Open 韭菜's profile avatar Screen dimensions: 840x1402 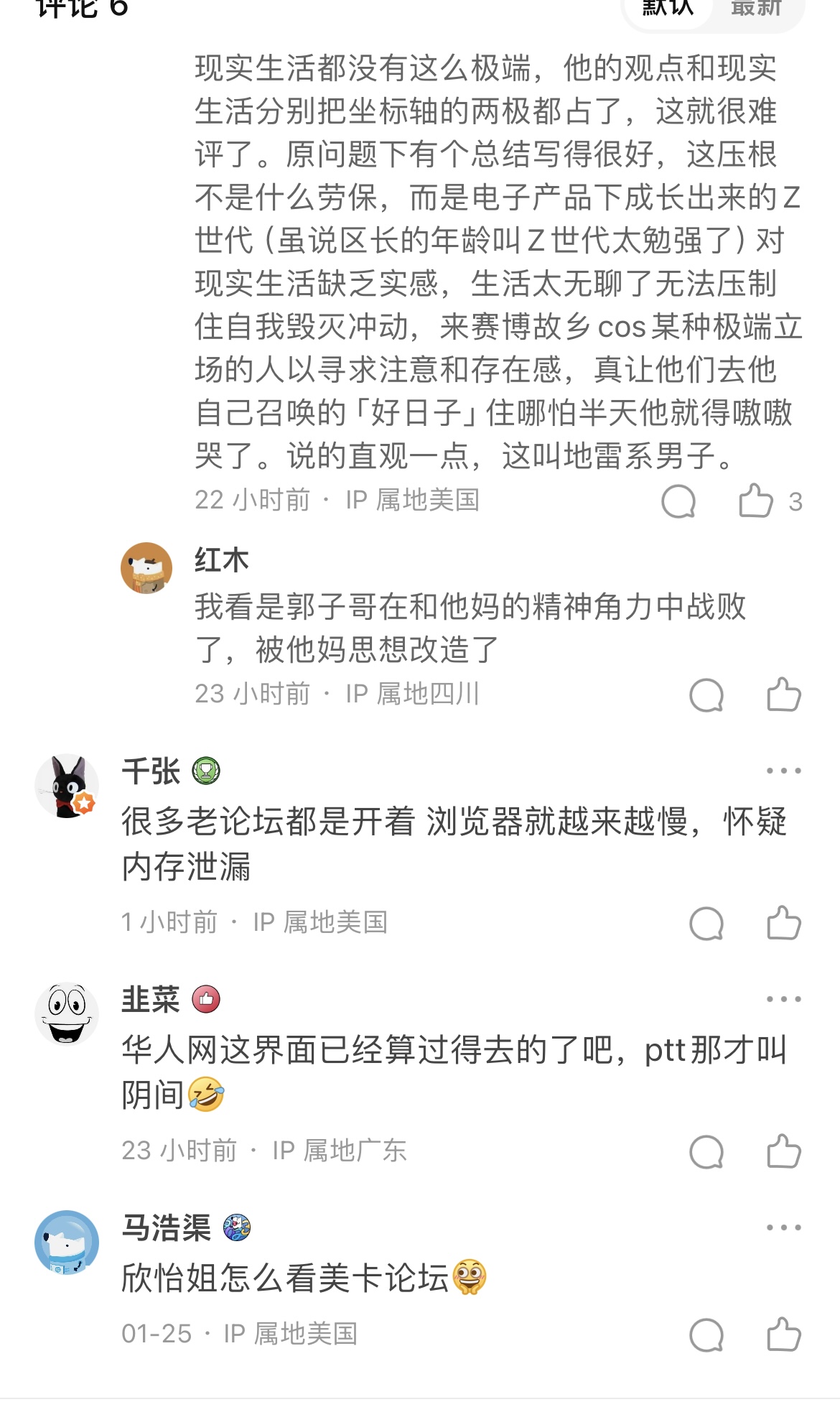click(x=67, y=1014)
